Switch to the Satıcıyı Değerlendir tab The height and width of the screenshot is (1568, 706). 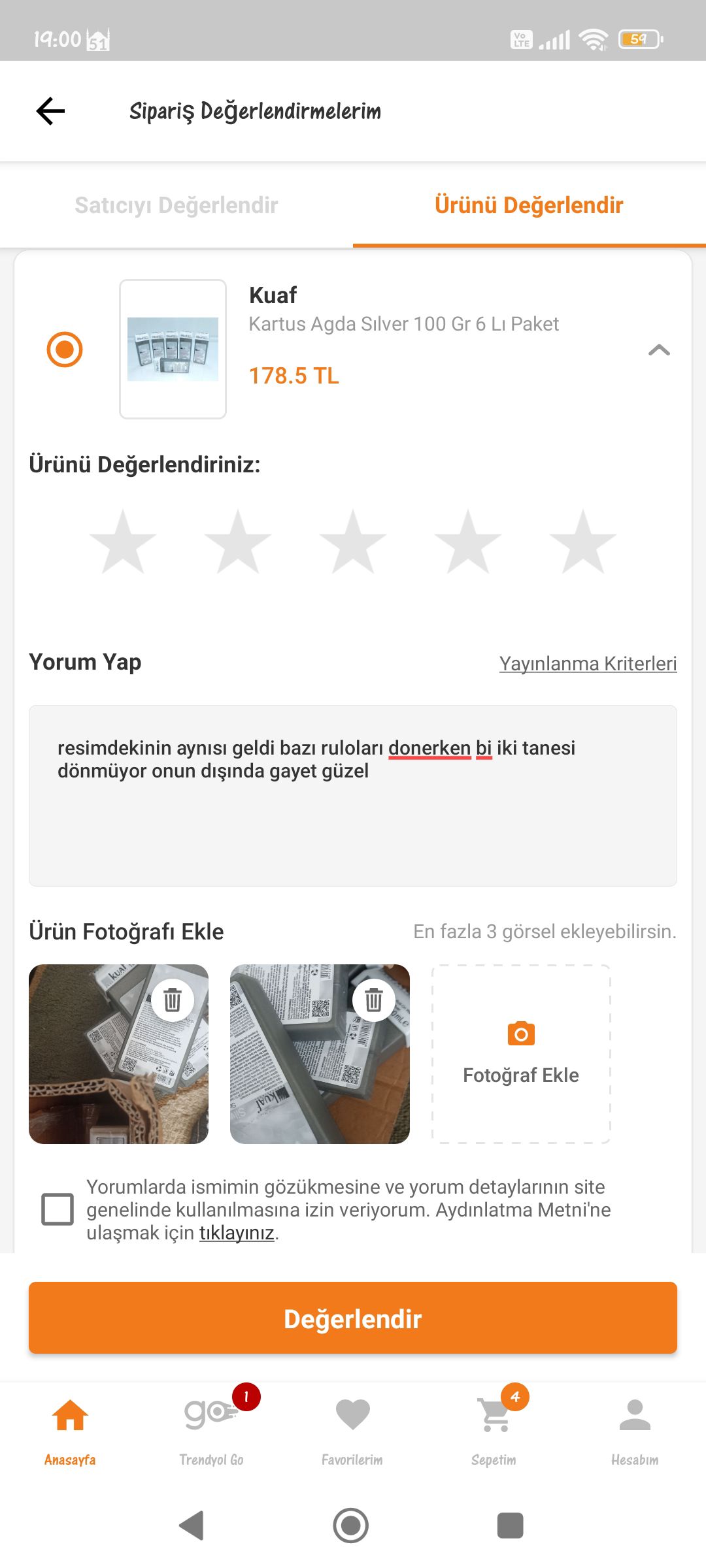[176, 205]
